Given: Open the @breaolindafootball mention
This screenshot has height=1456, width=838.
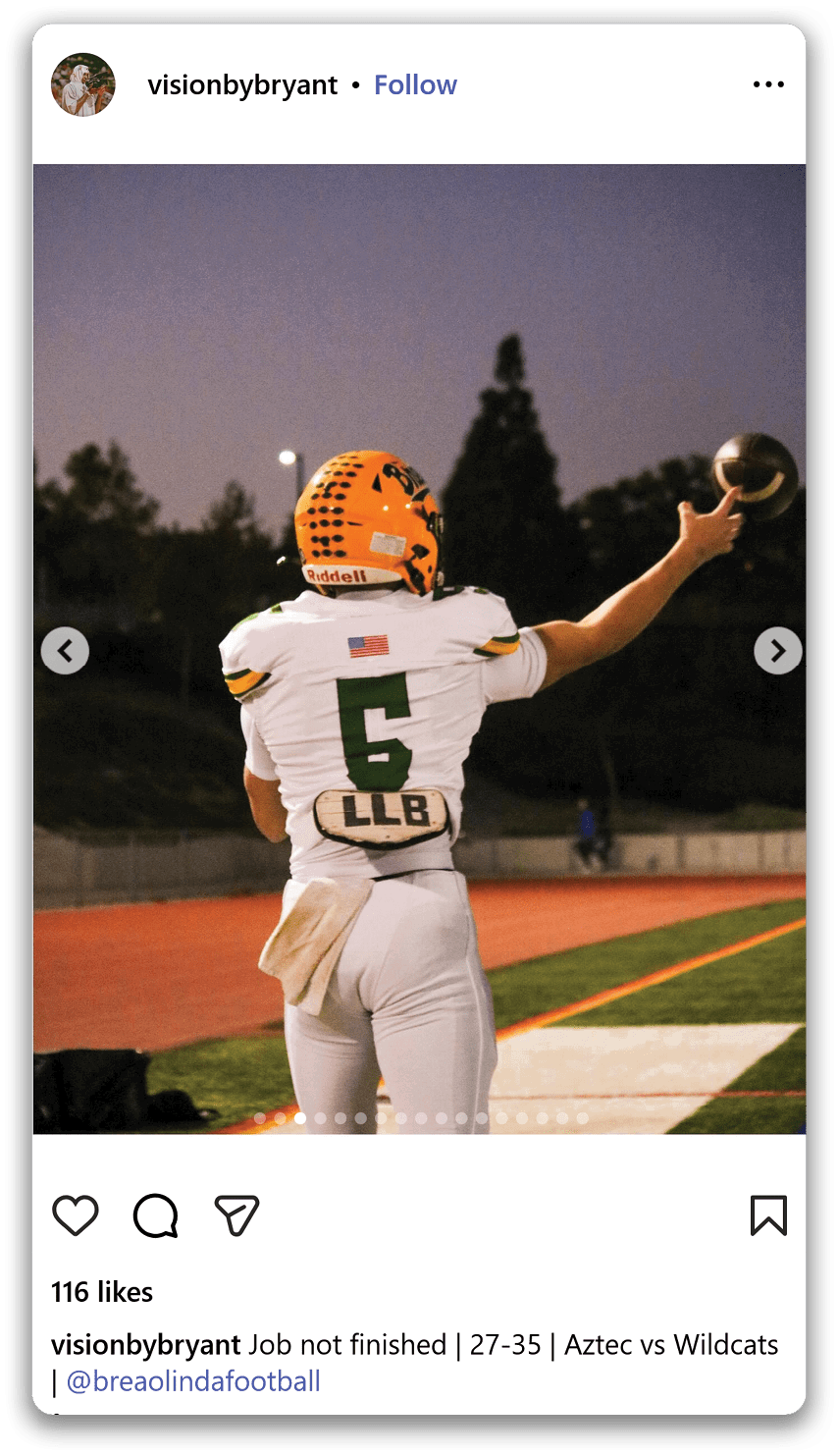Looking at the screenshot, I should coord(193,1381).
